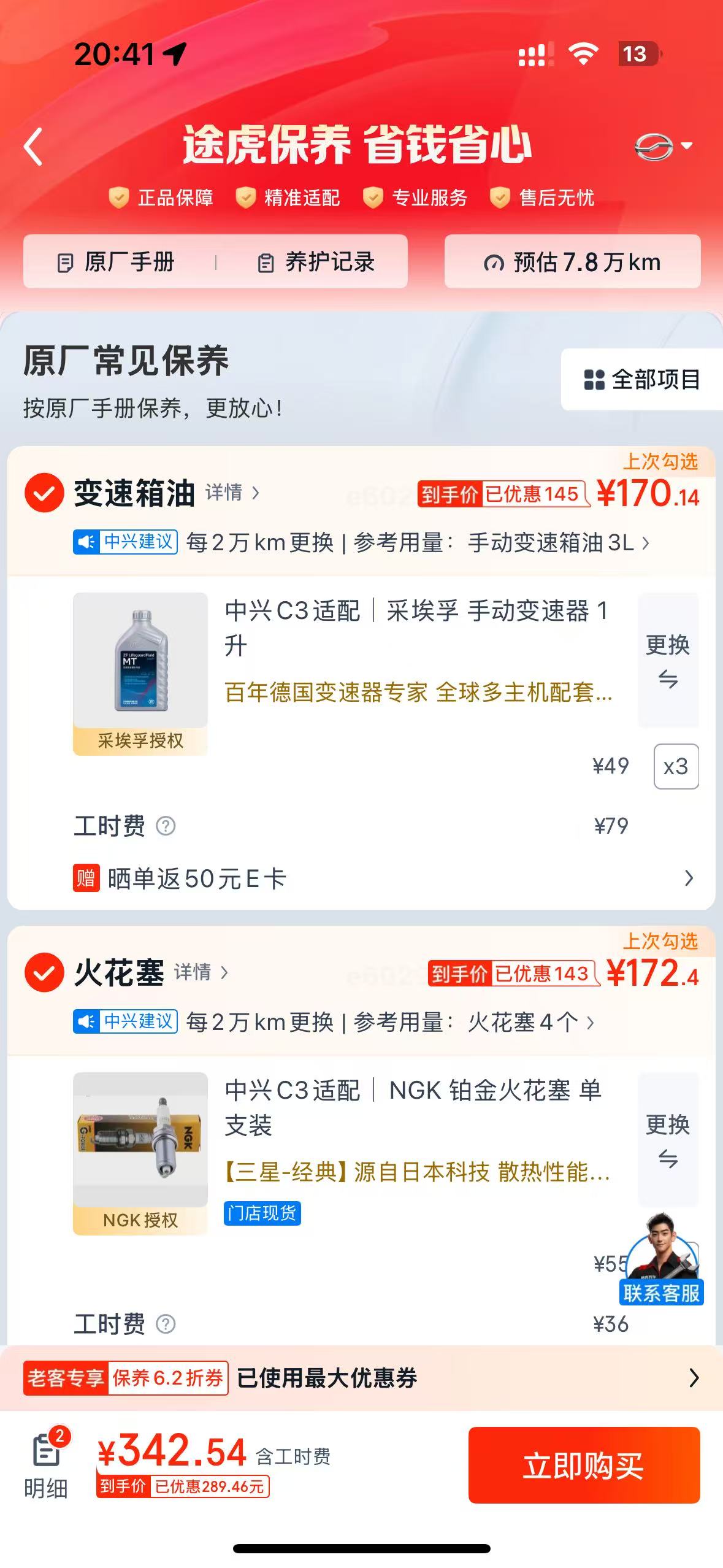Open the car model switcher dropdown
Screen dimensions: 723x1568
click(664, 147)
